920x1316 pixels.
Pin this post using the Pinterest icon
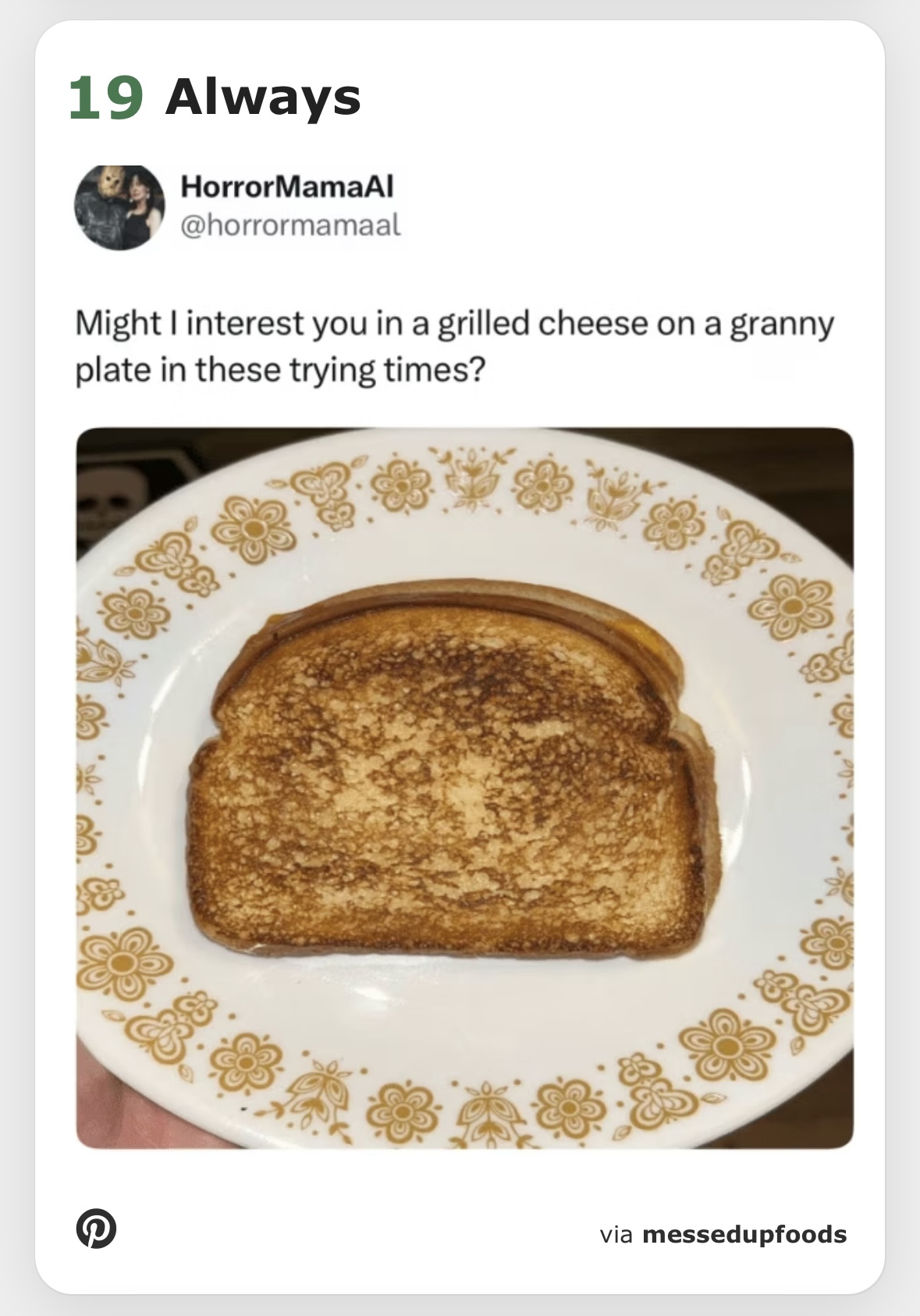coord(96,1229)
